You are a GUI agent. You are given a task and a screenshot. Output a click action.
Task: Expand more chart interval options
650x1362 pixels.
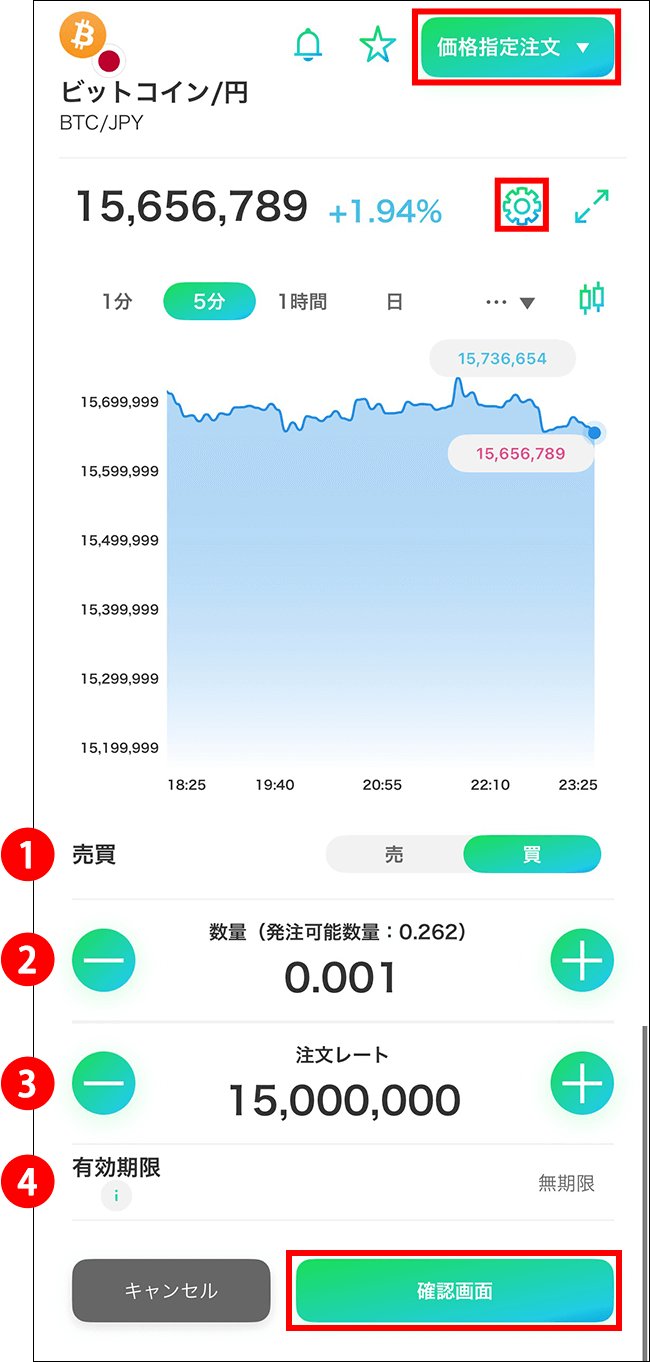tap(510, 302)
